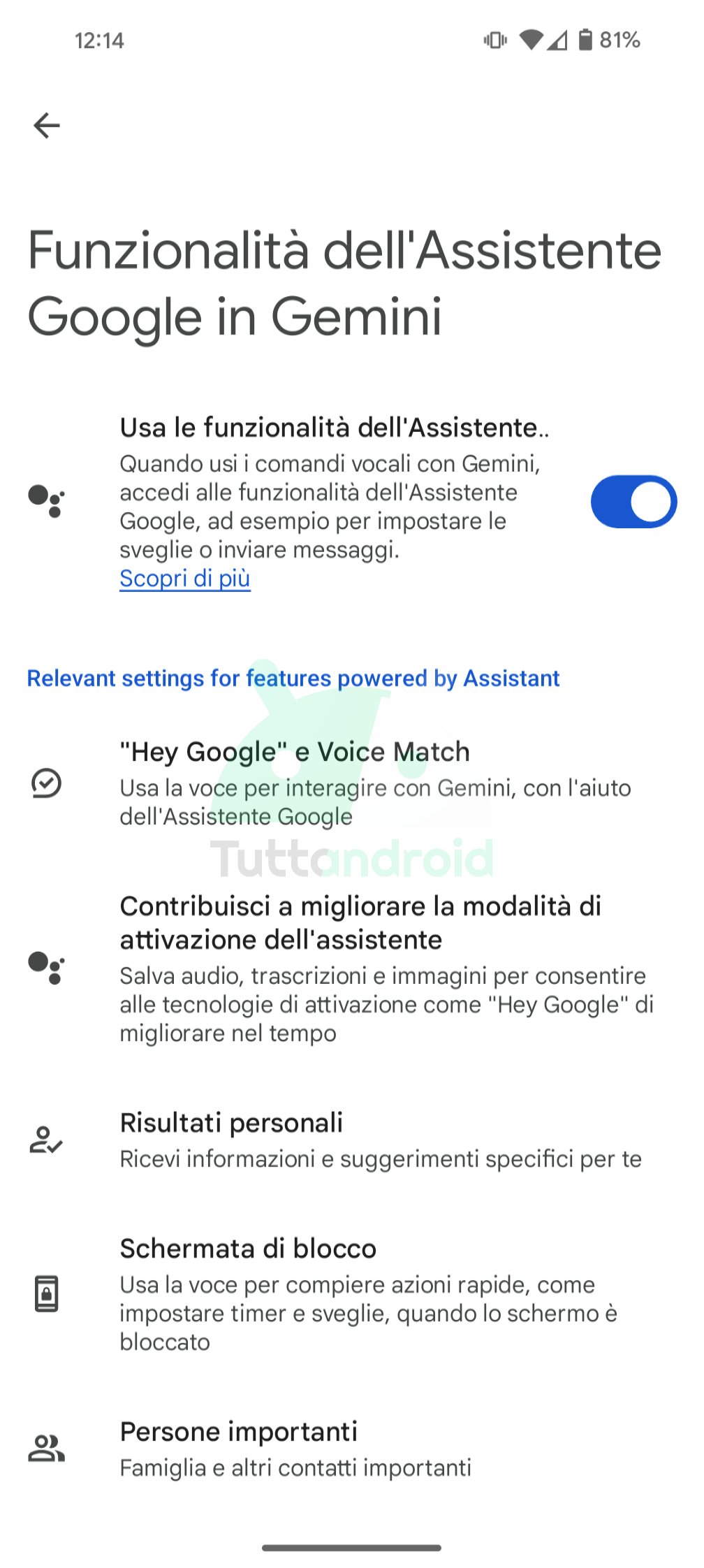Open Contribuisci a migliorare la modalità di attivazione
704x1568 pixels.
pyautogui.click(x=352, y=968)
